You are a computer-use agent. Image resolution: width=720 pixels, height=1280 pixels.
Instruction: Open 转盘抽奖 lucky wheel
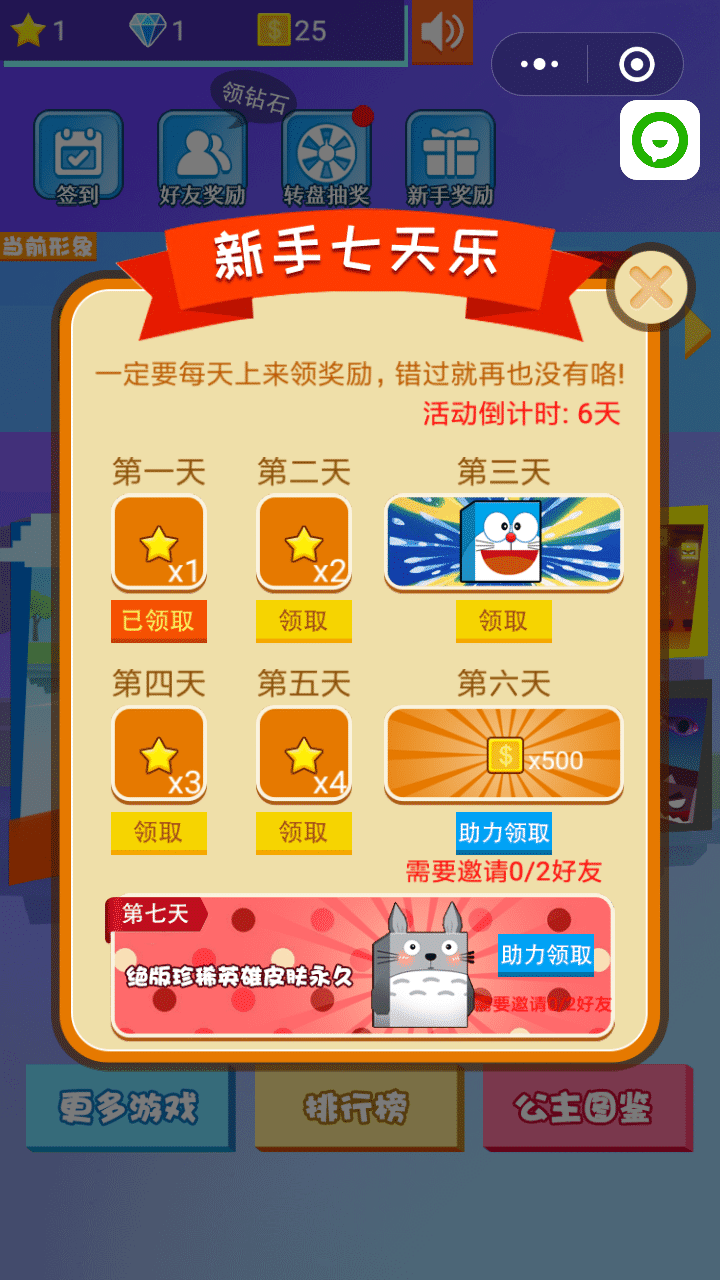[x=326, y=160]
